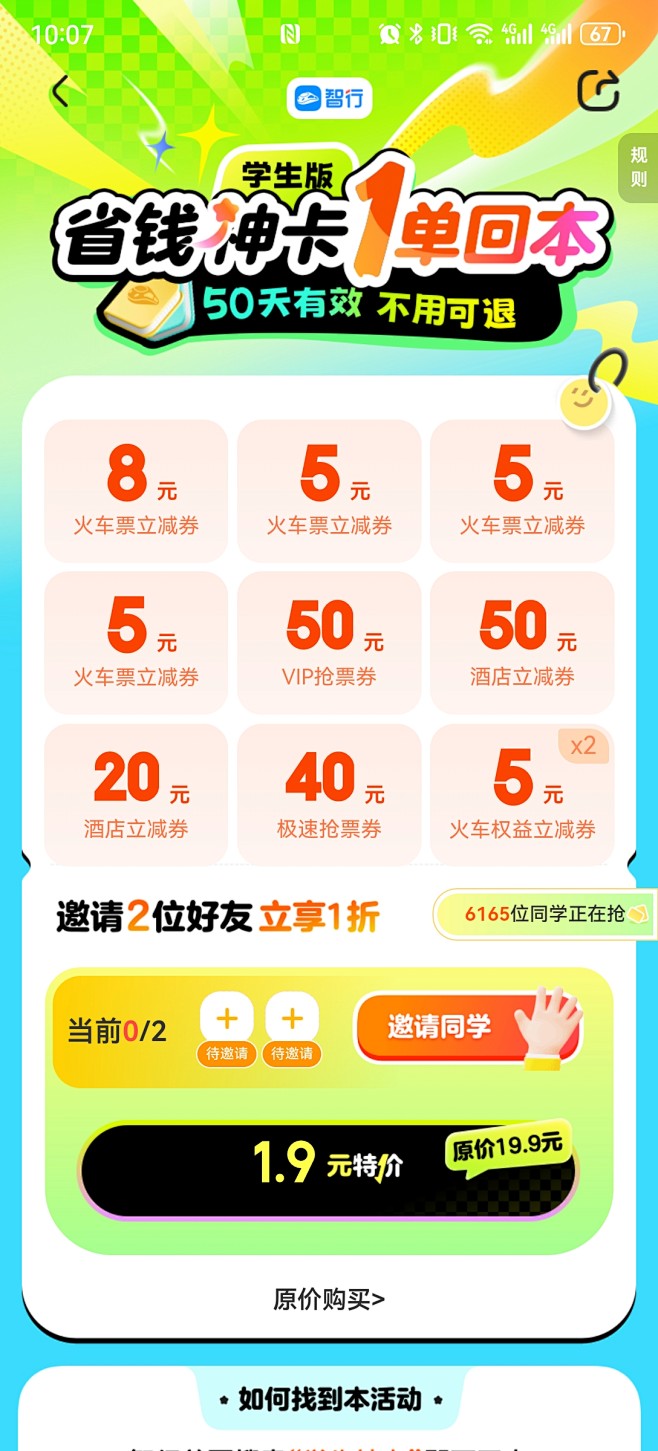
Task: Tap the second 待邀请 plus slot
Action: [x=292, y=1030]
